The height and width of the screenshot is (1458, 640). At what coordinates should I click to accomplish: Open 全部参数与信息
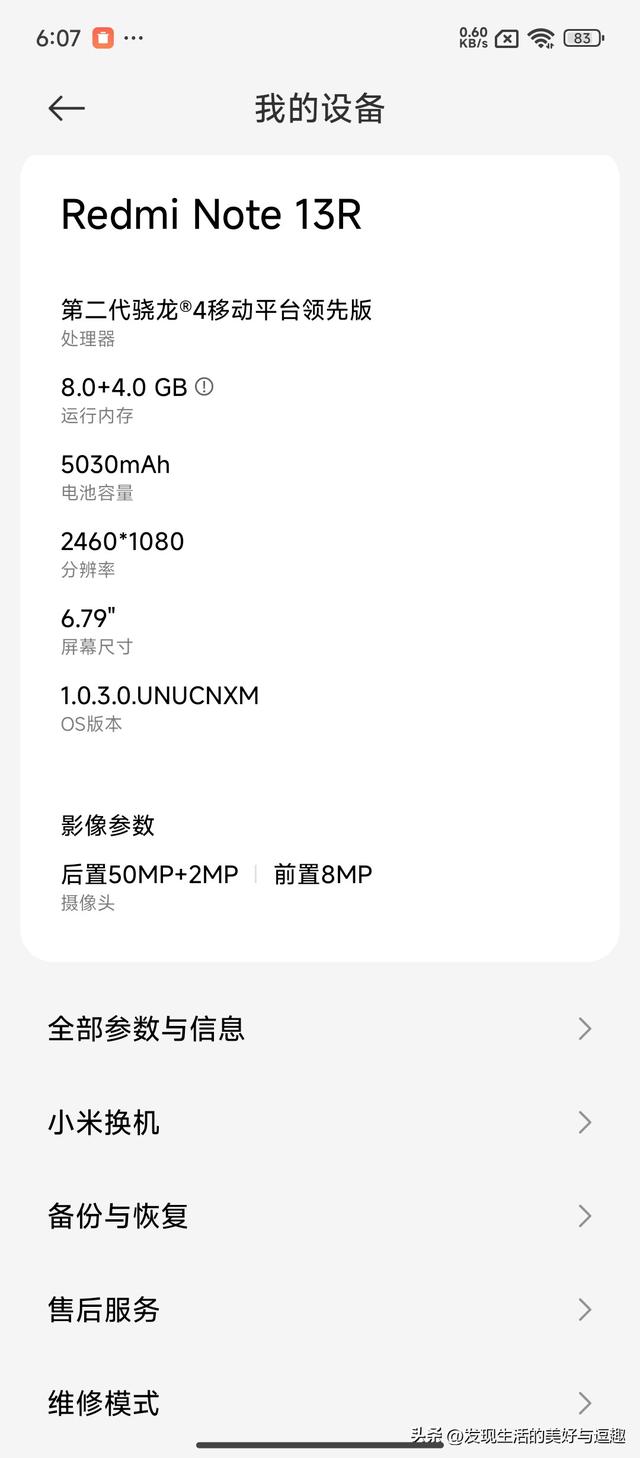pyautogui.click(x=320, y=1029)
